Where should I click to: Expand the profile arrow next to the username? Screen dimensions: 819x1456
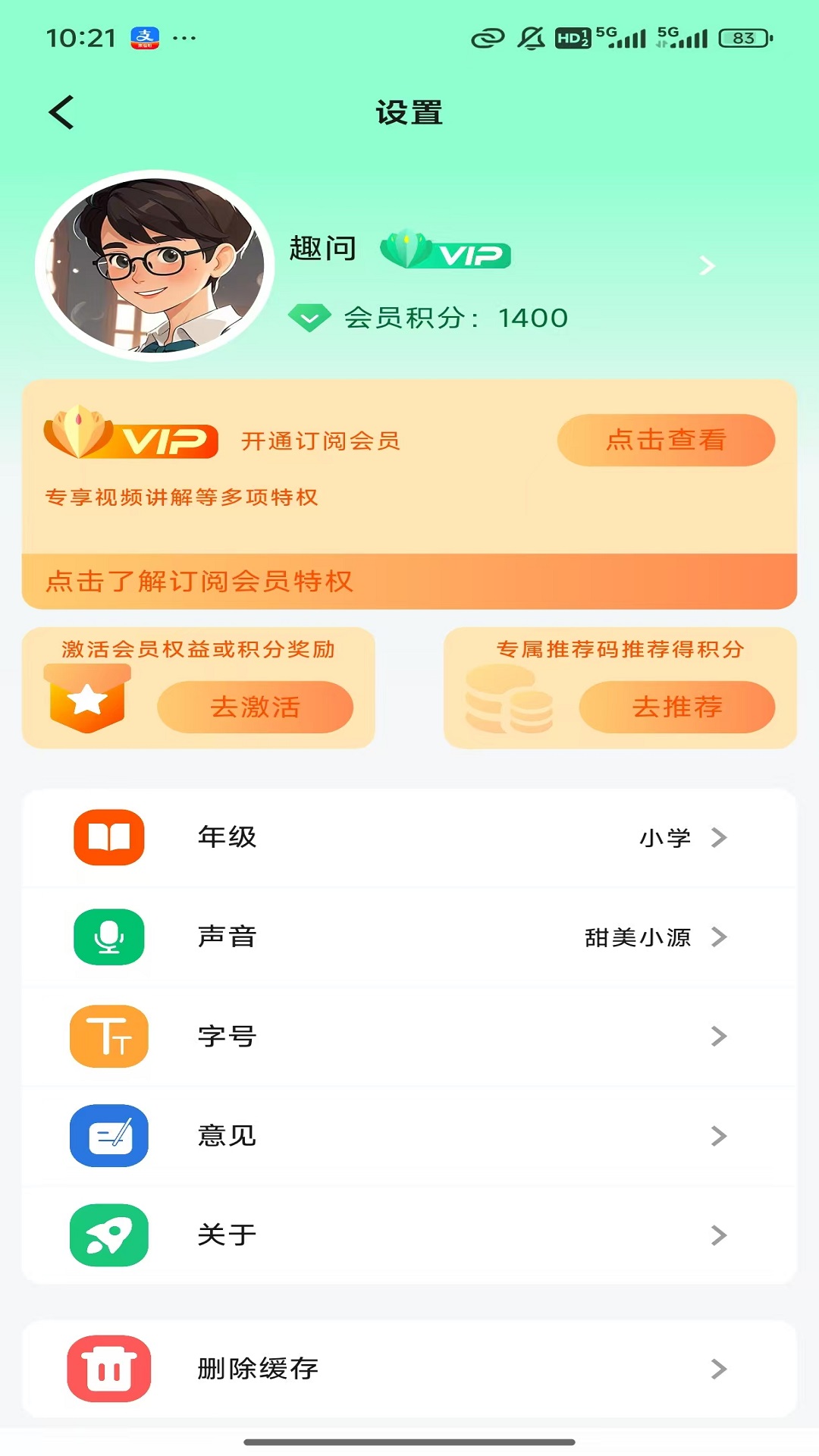point(707,266)
